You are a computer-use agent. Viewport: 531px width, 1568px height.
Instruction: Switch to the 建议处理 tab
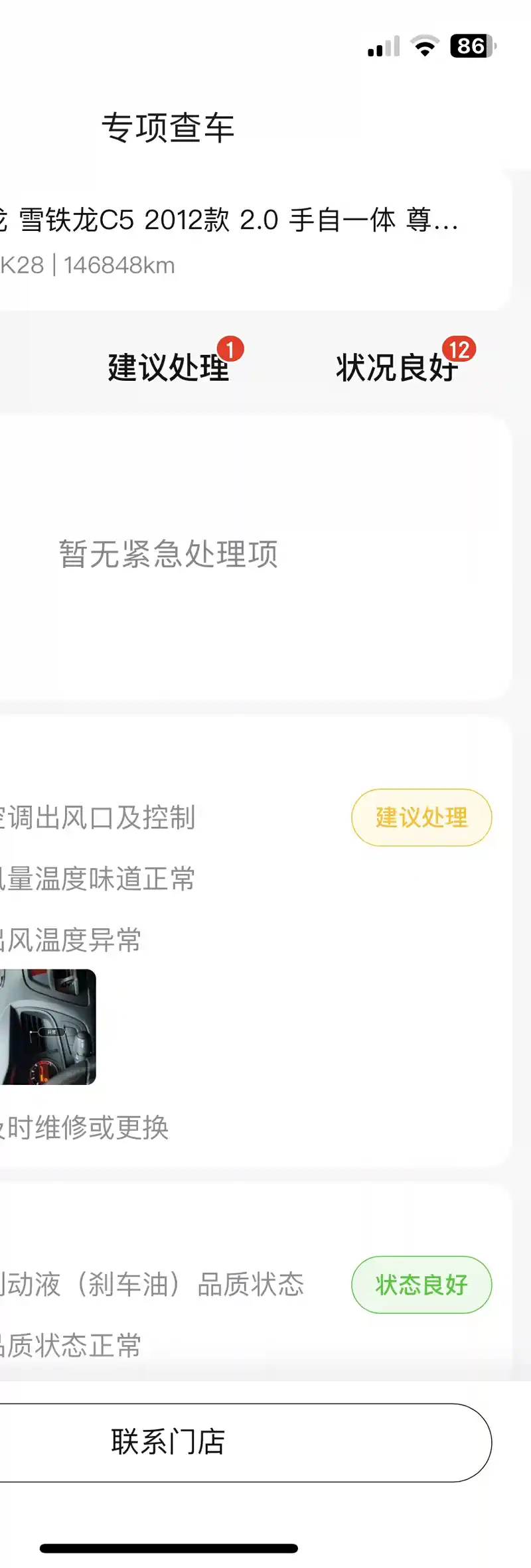point(169,367)
